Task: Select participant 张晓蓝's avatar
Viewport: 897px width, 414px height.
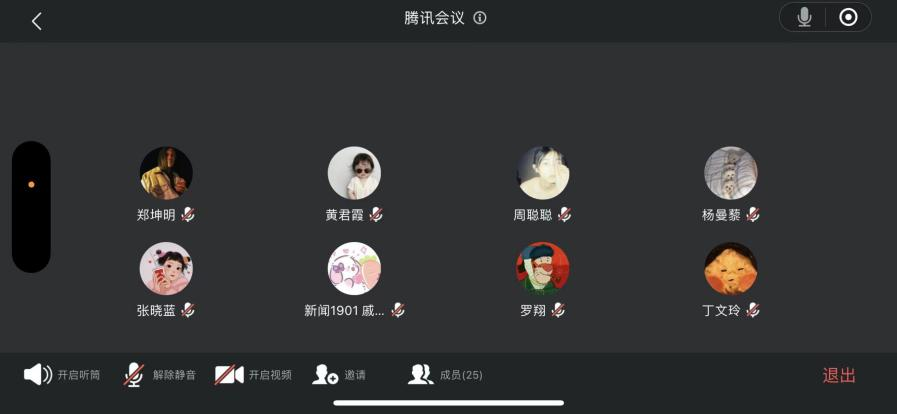Action: 166,268
